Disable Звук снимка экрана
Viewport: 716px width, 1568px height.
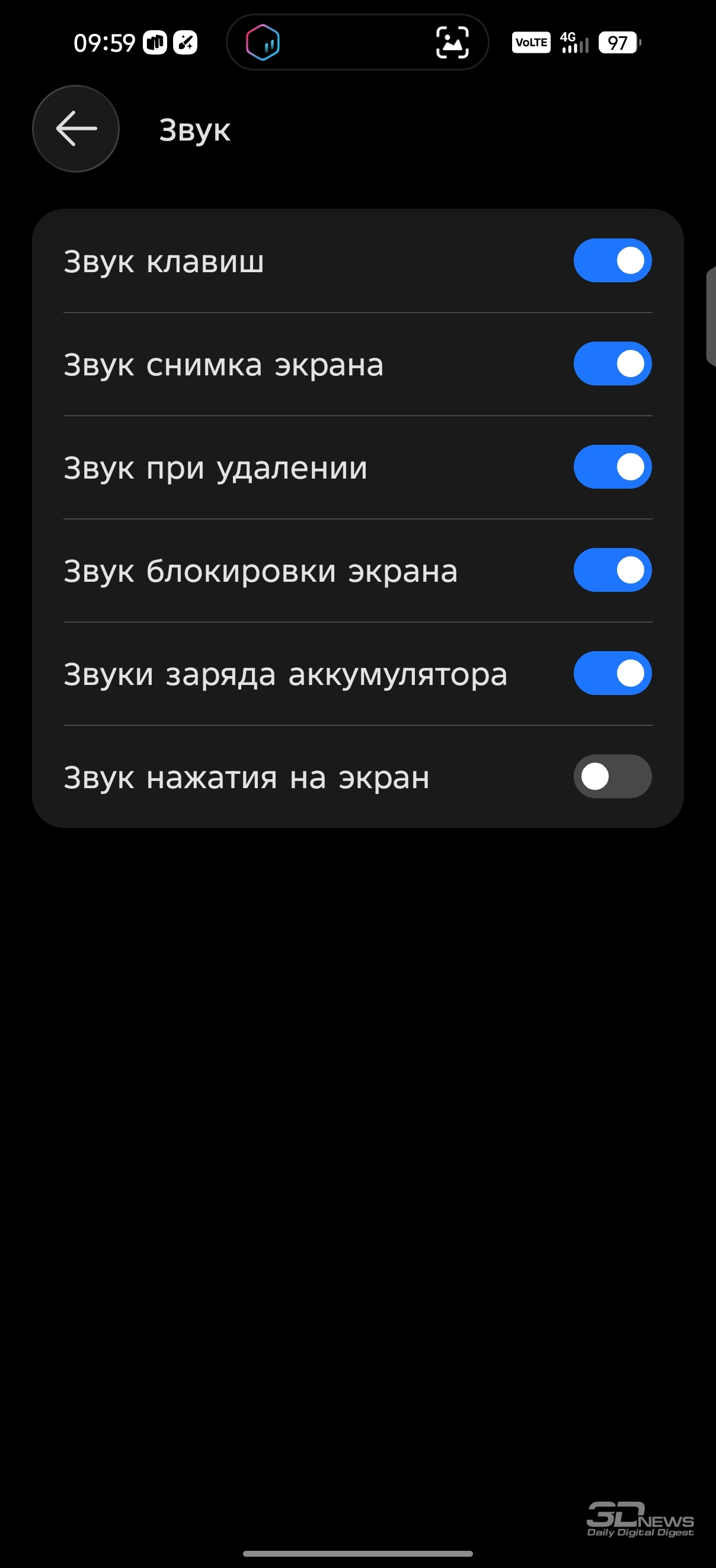click(612, 364)
